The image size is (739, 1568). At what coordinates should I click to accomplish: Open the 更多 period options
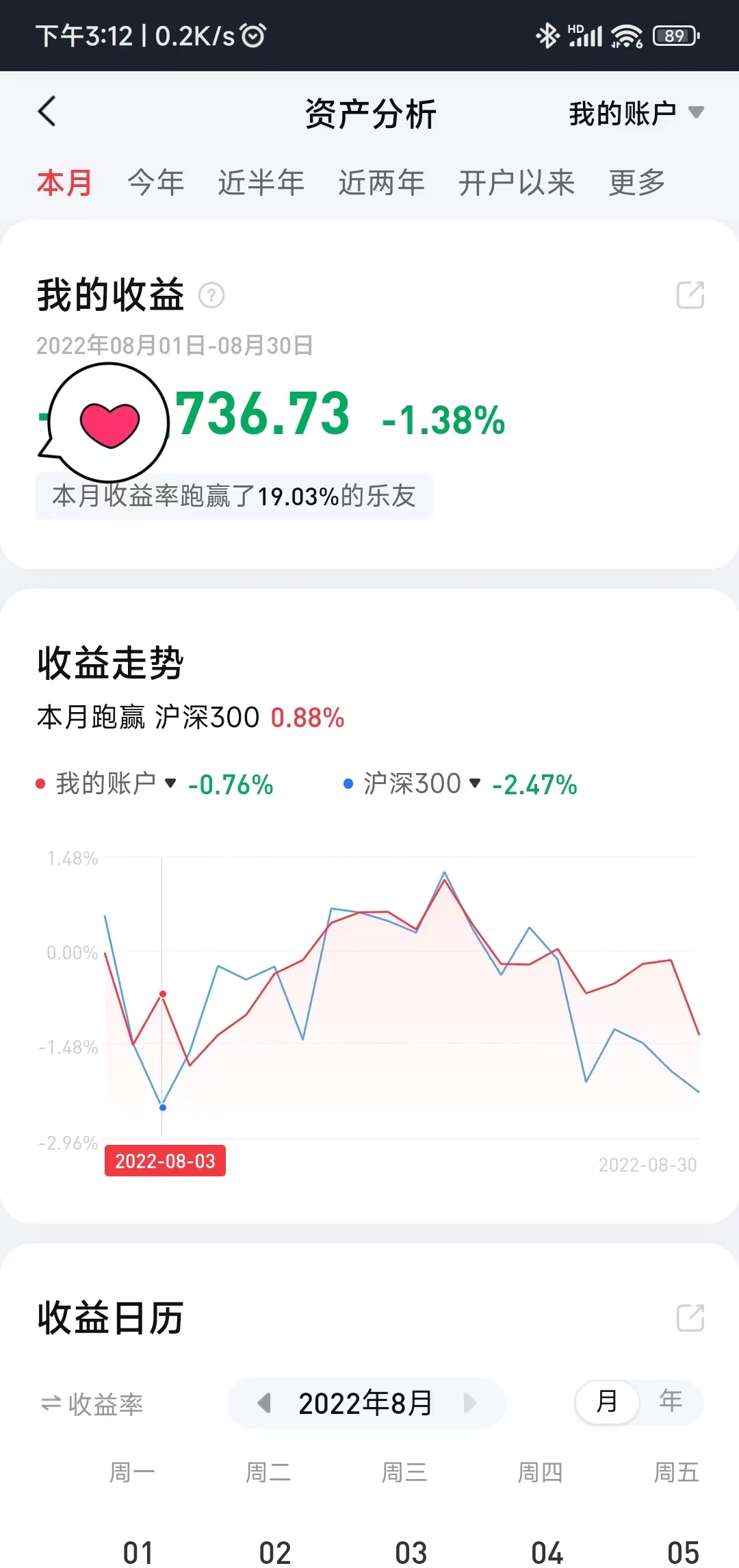(x=637, y=183)
